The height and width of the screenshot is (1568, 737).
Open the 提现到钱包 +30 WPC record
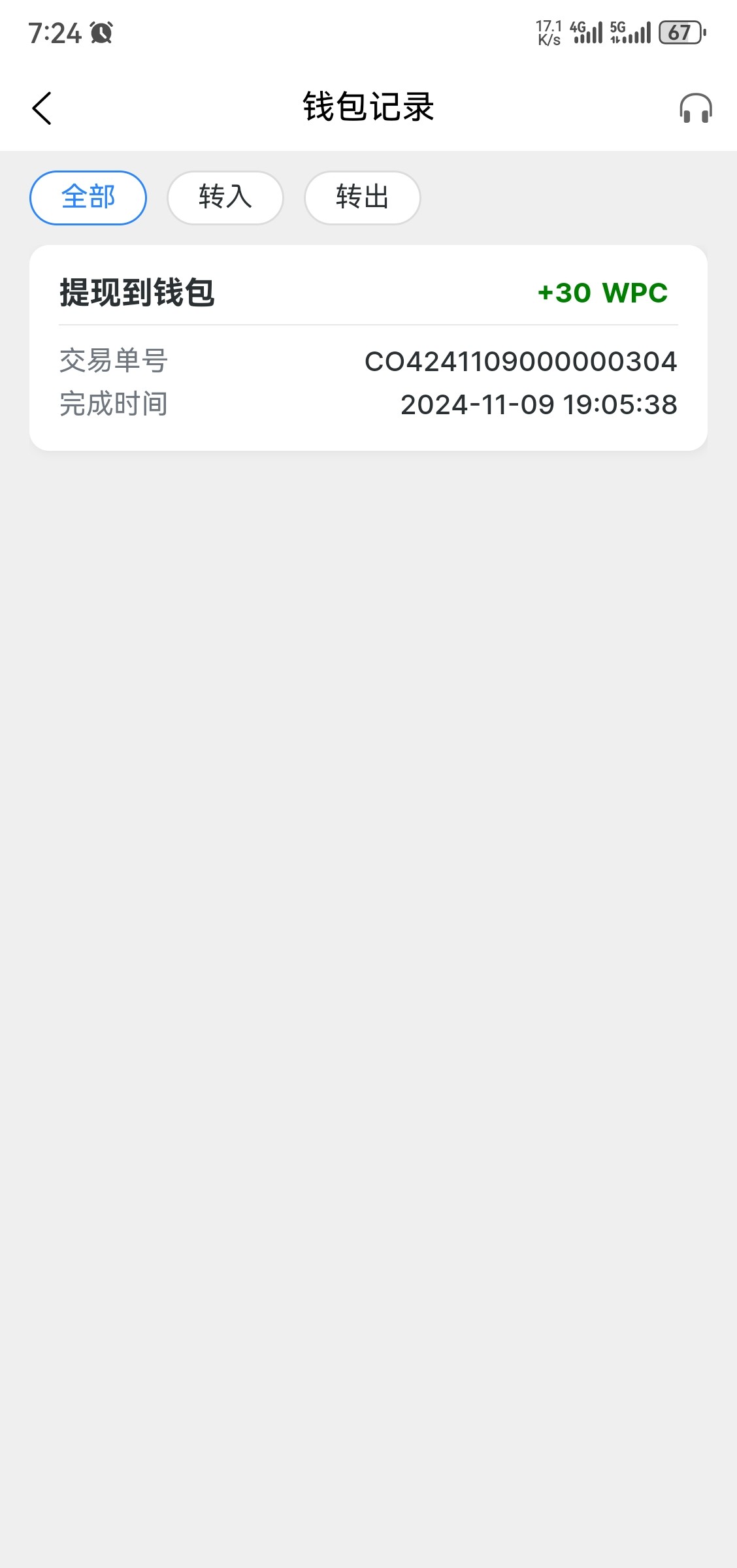(x=368, y=348)
